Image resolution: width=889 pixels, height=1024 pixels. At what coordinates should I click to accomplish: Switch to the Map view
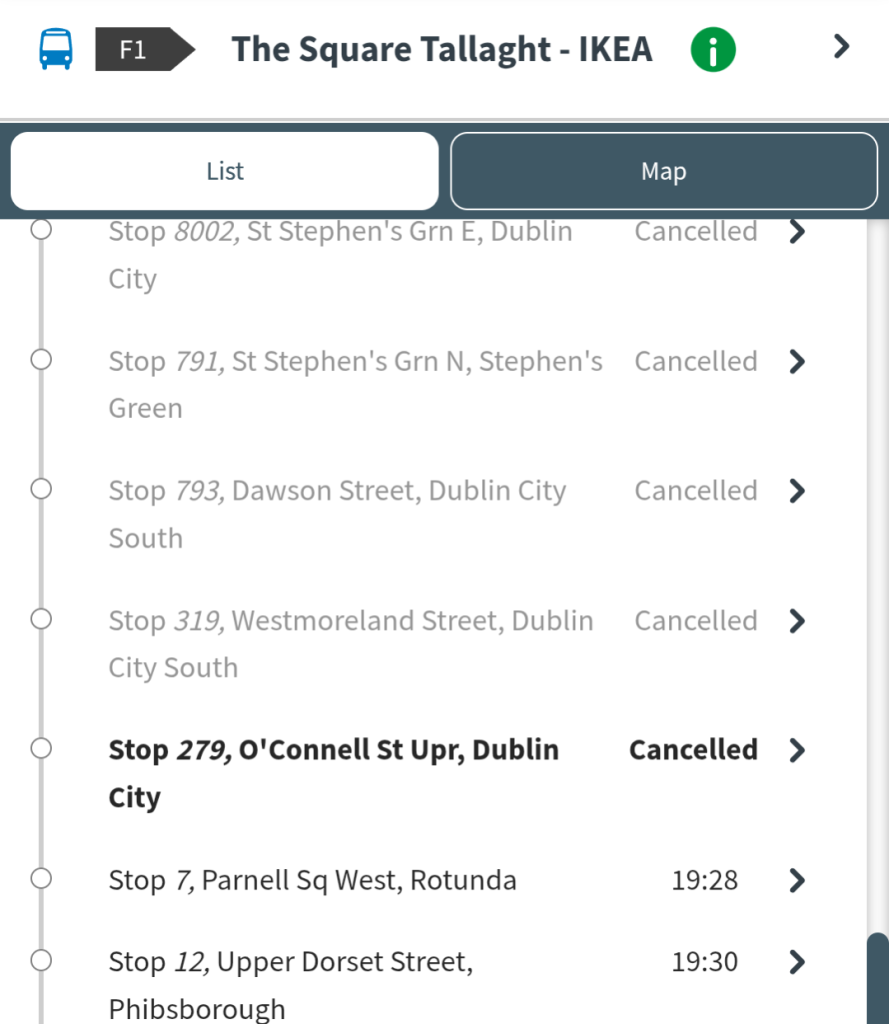click(x=664, y=171)
